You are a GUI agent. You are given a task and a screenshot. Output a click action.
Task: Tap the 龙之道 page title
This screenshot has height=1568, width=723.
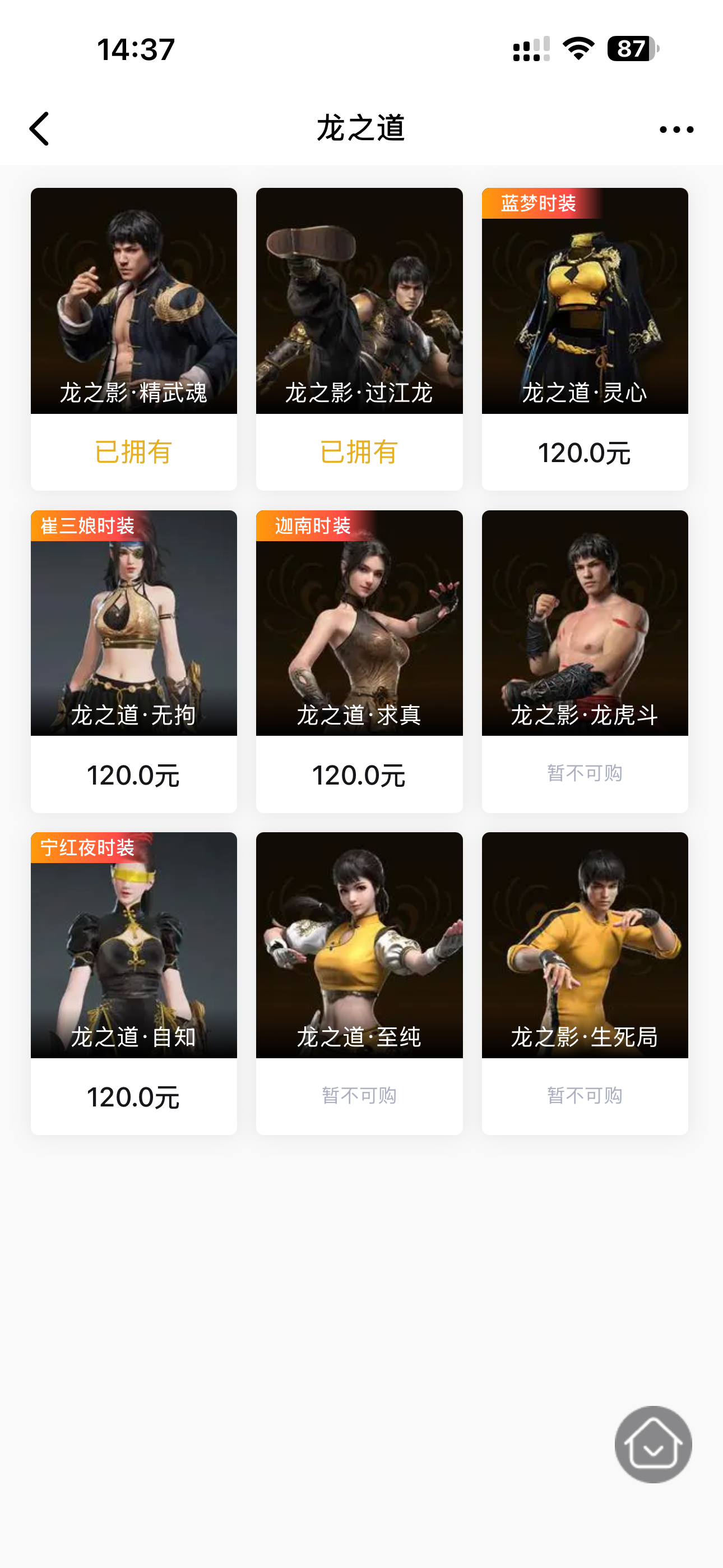361,128
